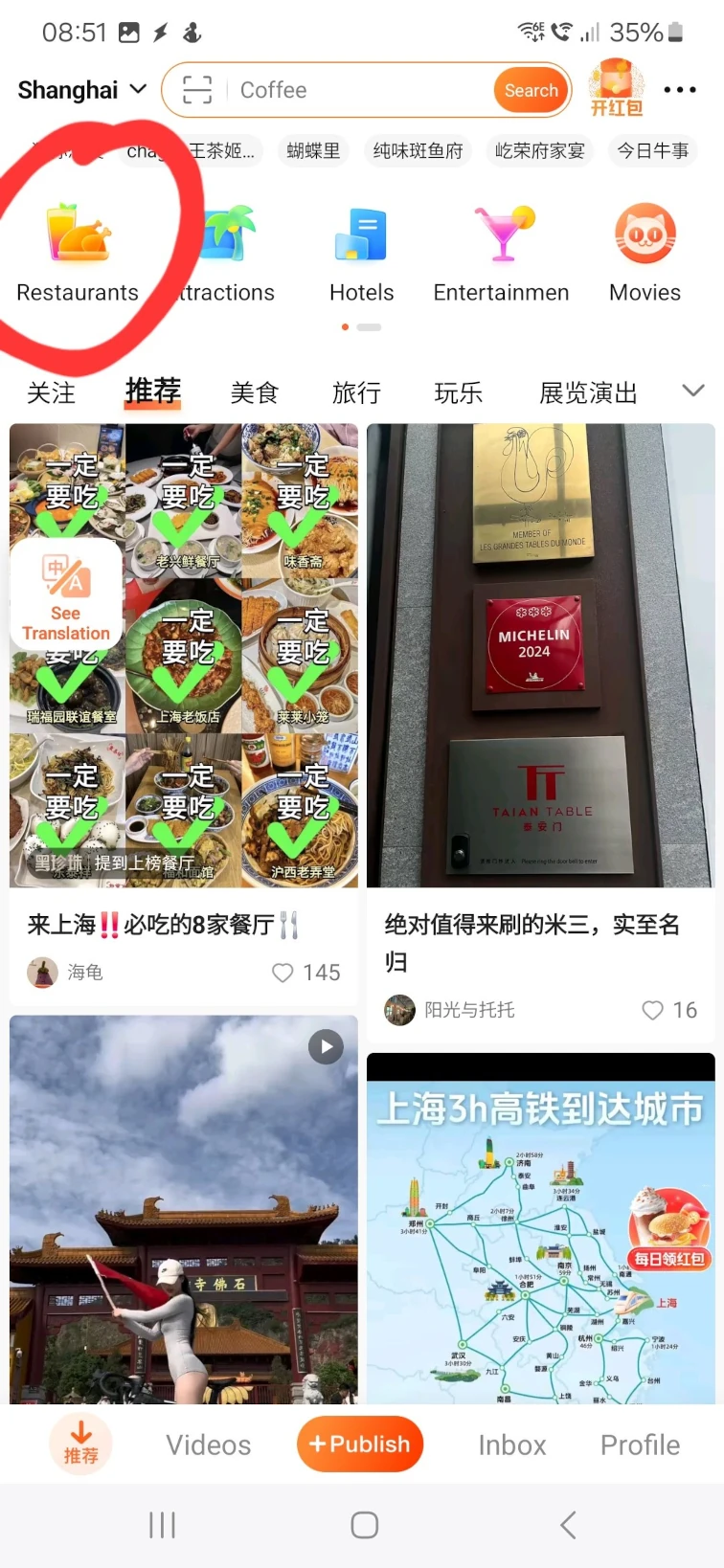The height and width of the screenshot is (1568, 724).
Task: Switch to the 美食 tab
Action: coord(254,392)
